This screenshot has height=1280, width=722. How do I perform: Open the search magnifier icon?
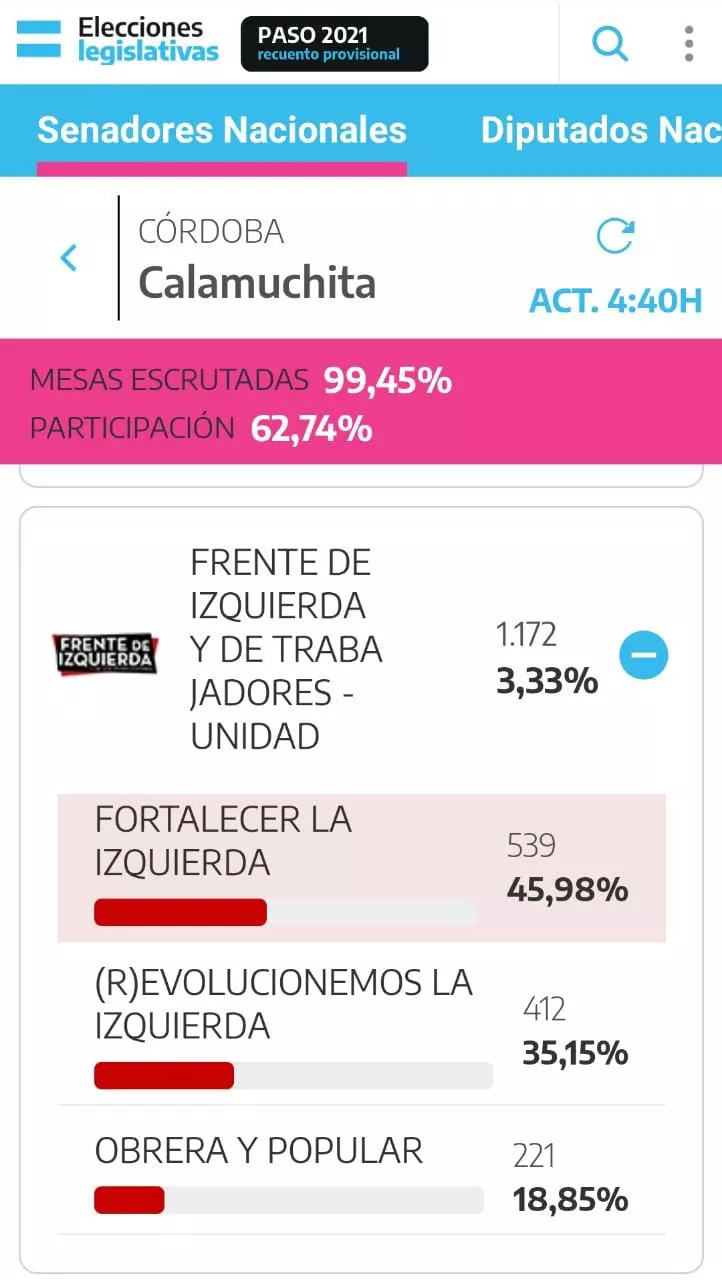(x=609, y=43)
